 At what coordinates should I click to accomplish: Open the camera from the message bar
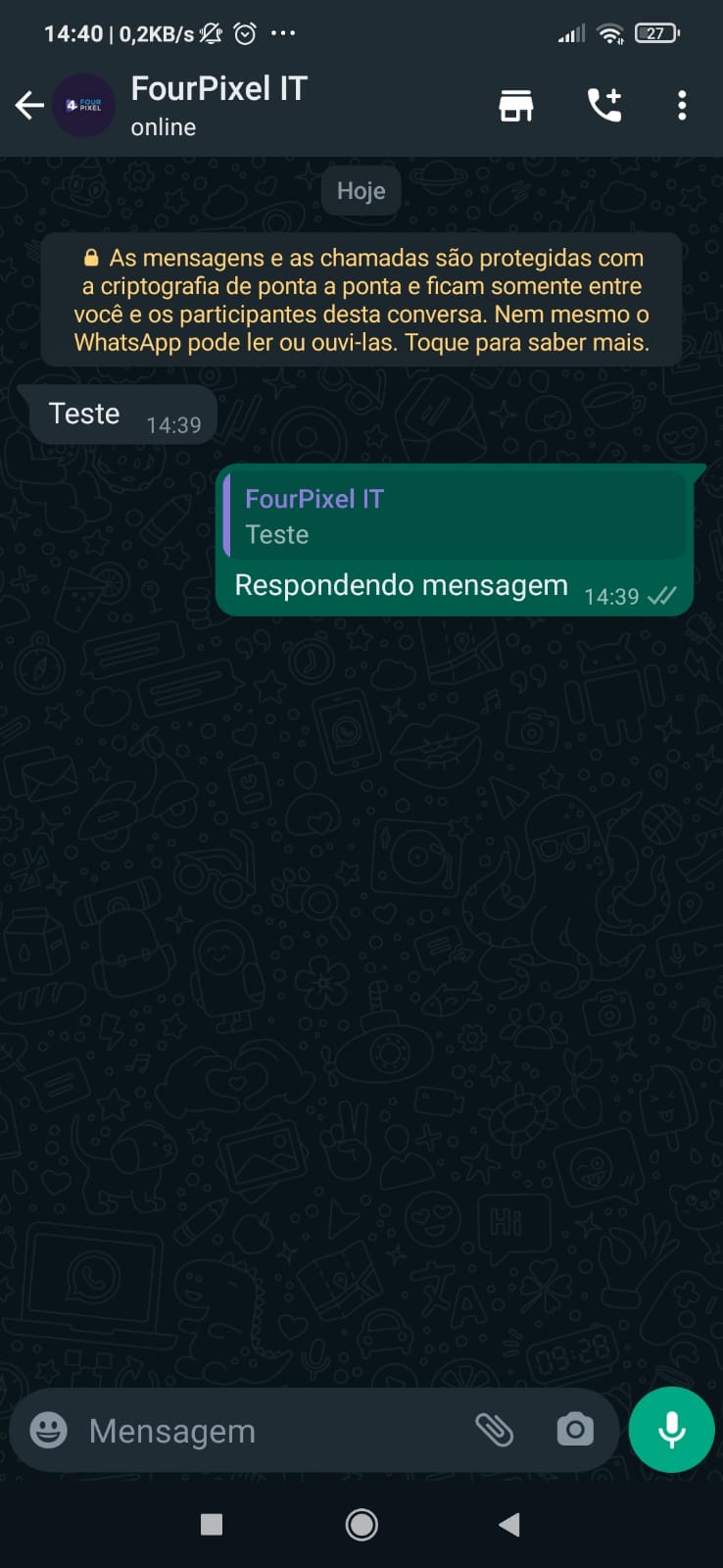click(574, 1430)
